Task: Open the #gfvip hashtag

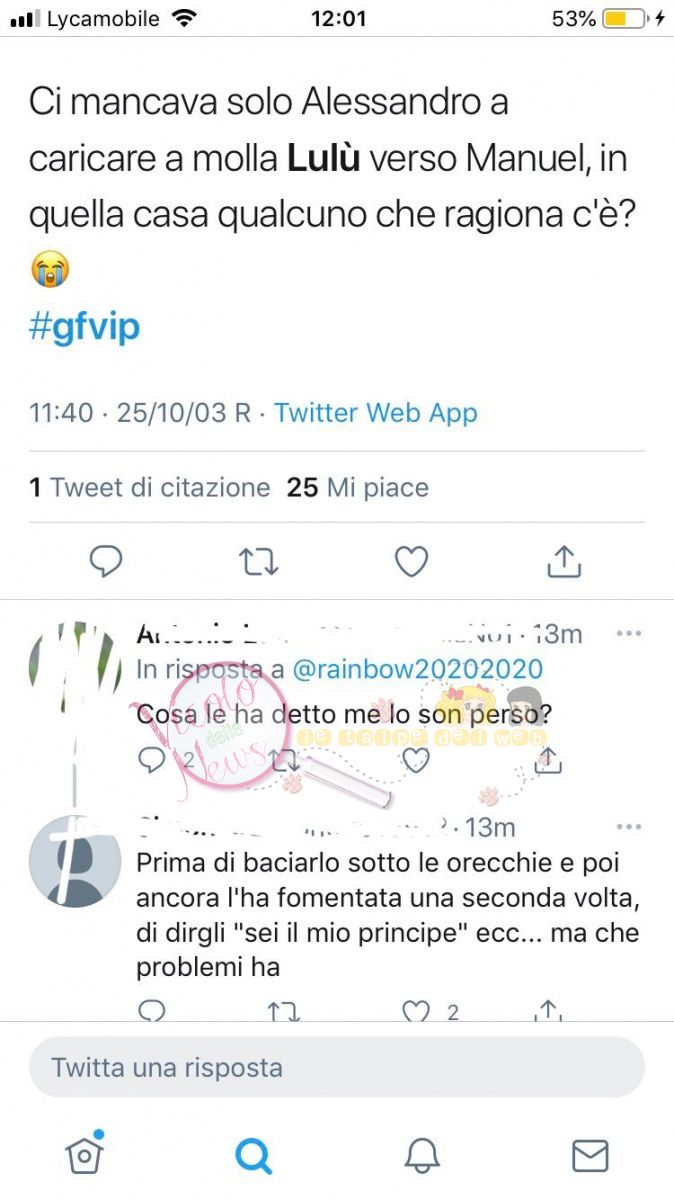Action: point(84,328)
